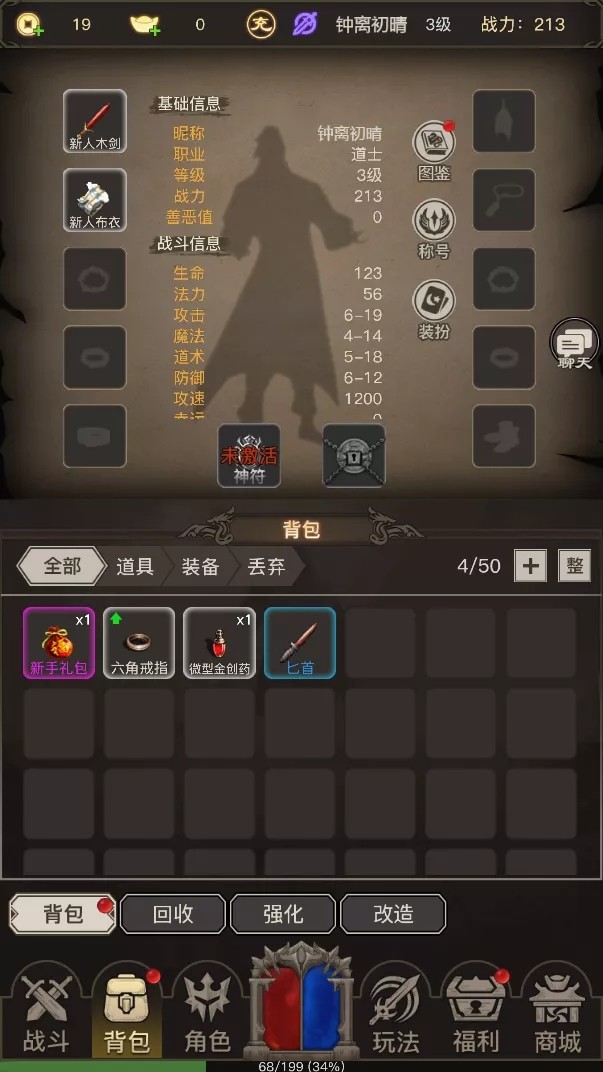This screenshot has height=1072, width=603.
Task: Tap the equipped 新人木剑 weapon slot
Action: (95, 122)
